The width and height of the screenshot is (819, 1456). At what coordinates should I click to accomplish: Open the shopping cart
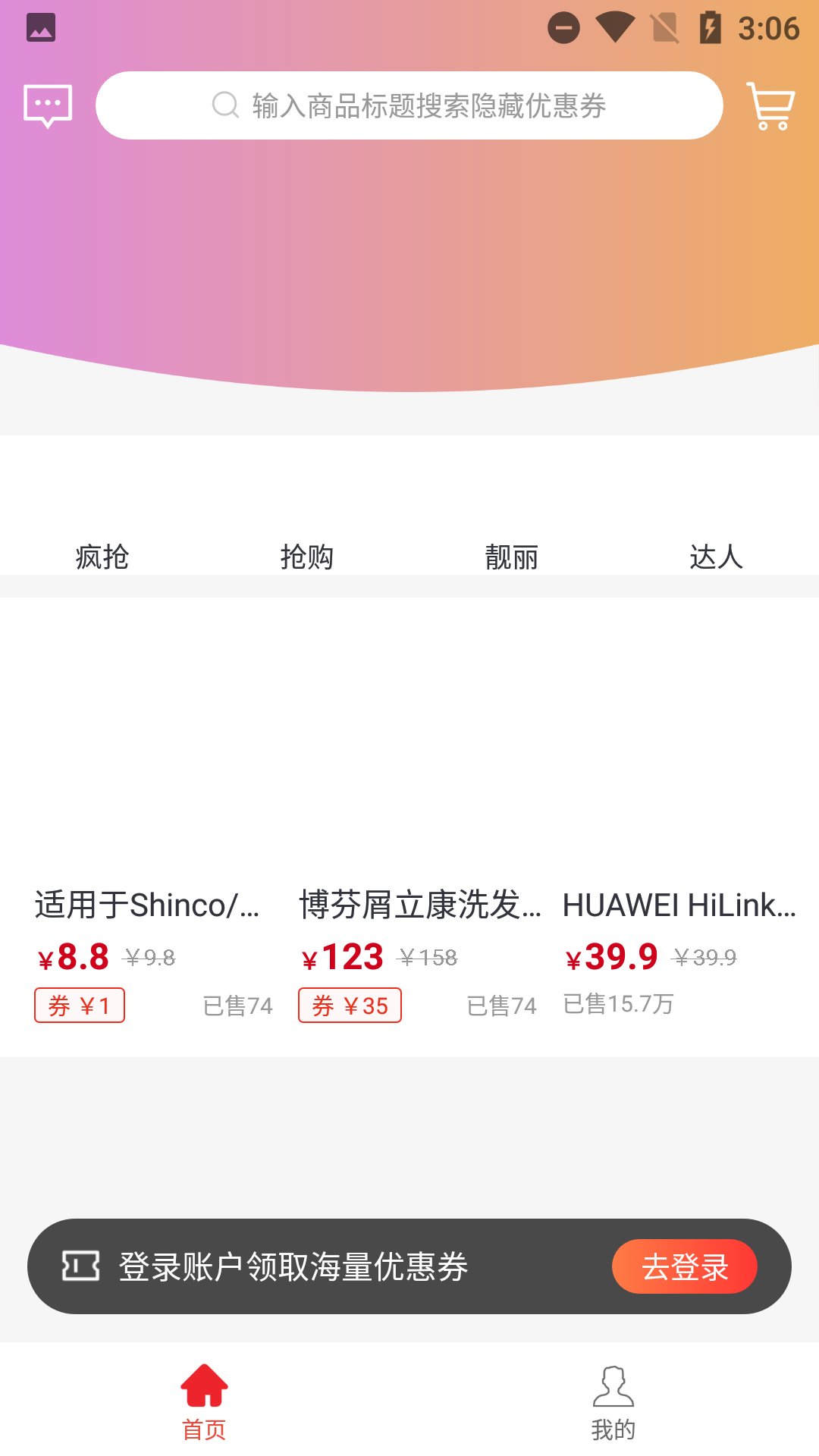click(770, 106)
